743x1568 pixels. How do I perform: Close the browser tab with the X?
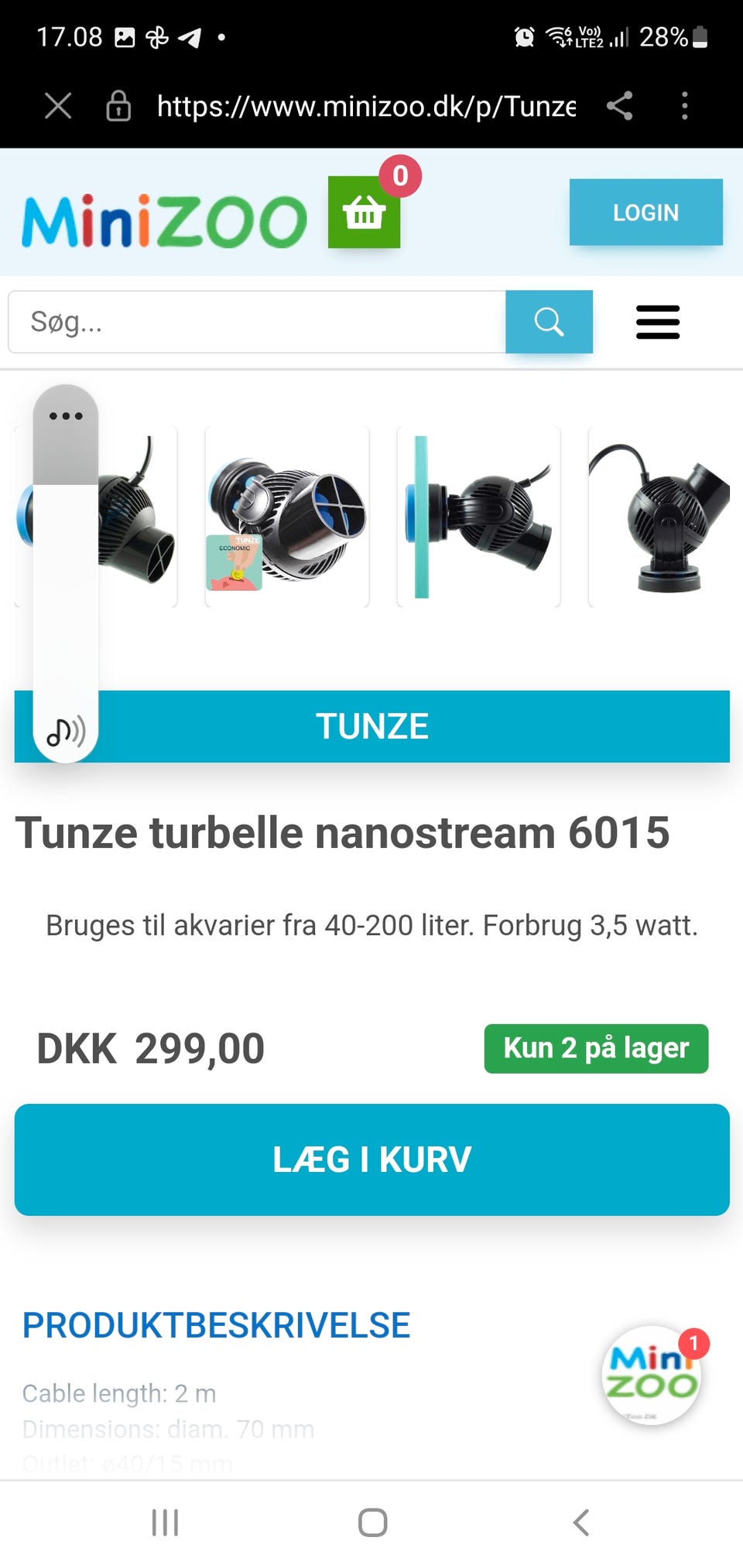pos(58,106)
